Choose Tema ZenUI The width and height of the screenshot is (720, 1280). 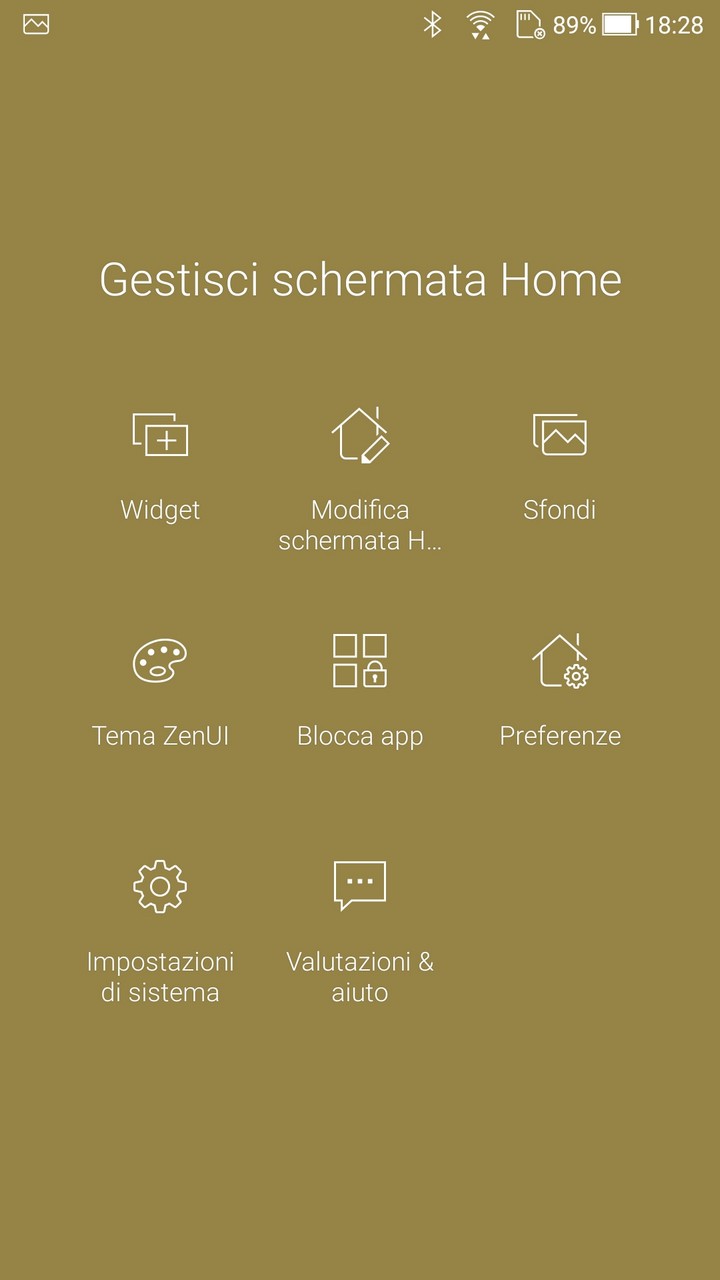tap(160, 692)
